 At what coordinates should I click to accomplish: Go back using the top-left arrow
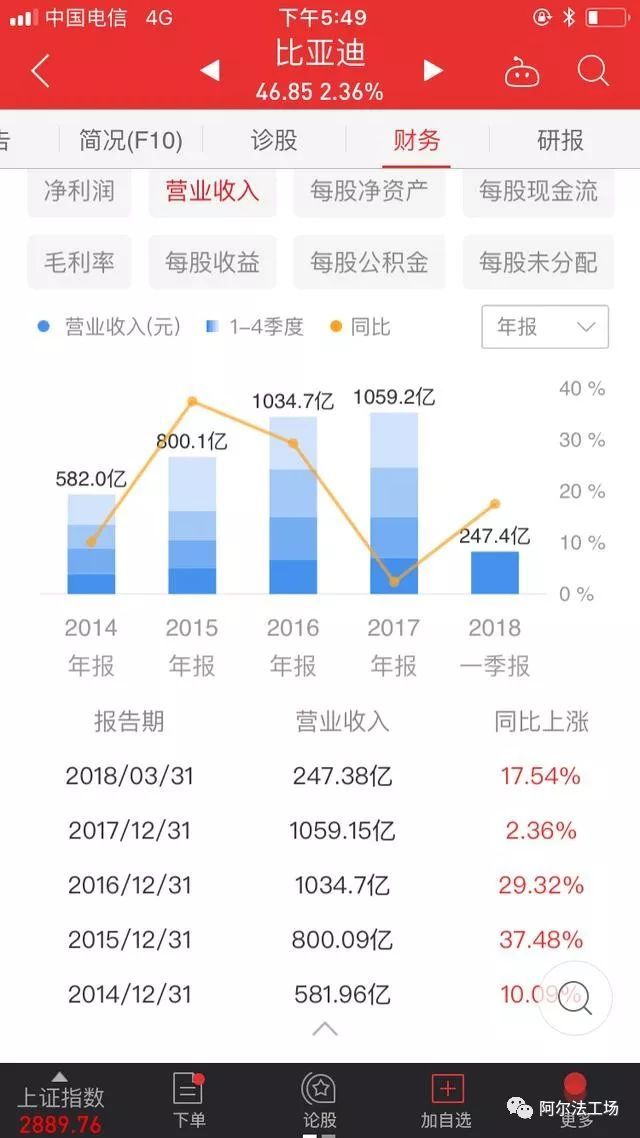(x=40, y=72)
